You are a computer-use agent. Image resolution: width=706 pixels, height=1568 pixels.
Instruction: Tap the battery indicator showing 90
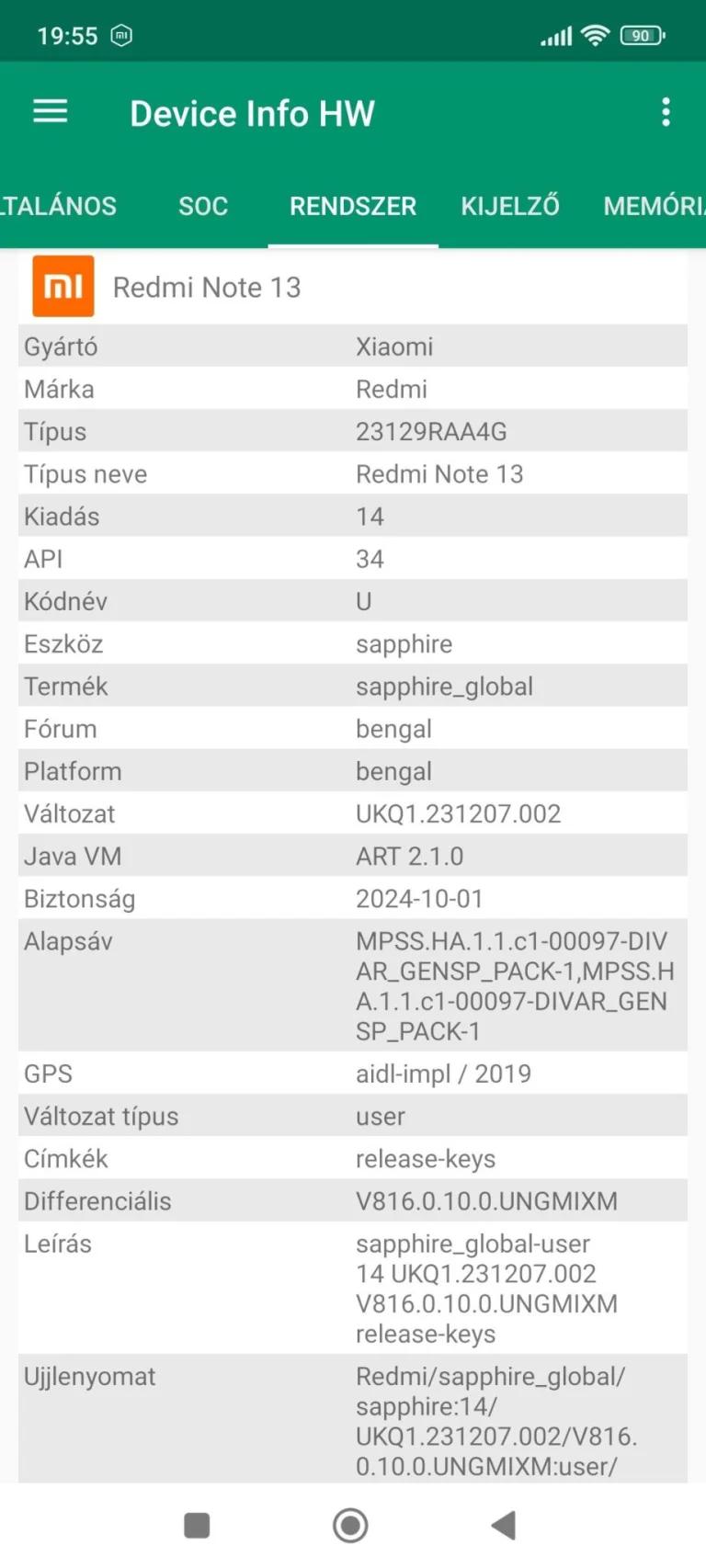pyautogui.click(x=643, y=35)
